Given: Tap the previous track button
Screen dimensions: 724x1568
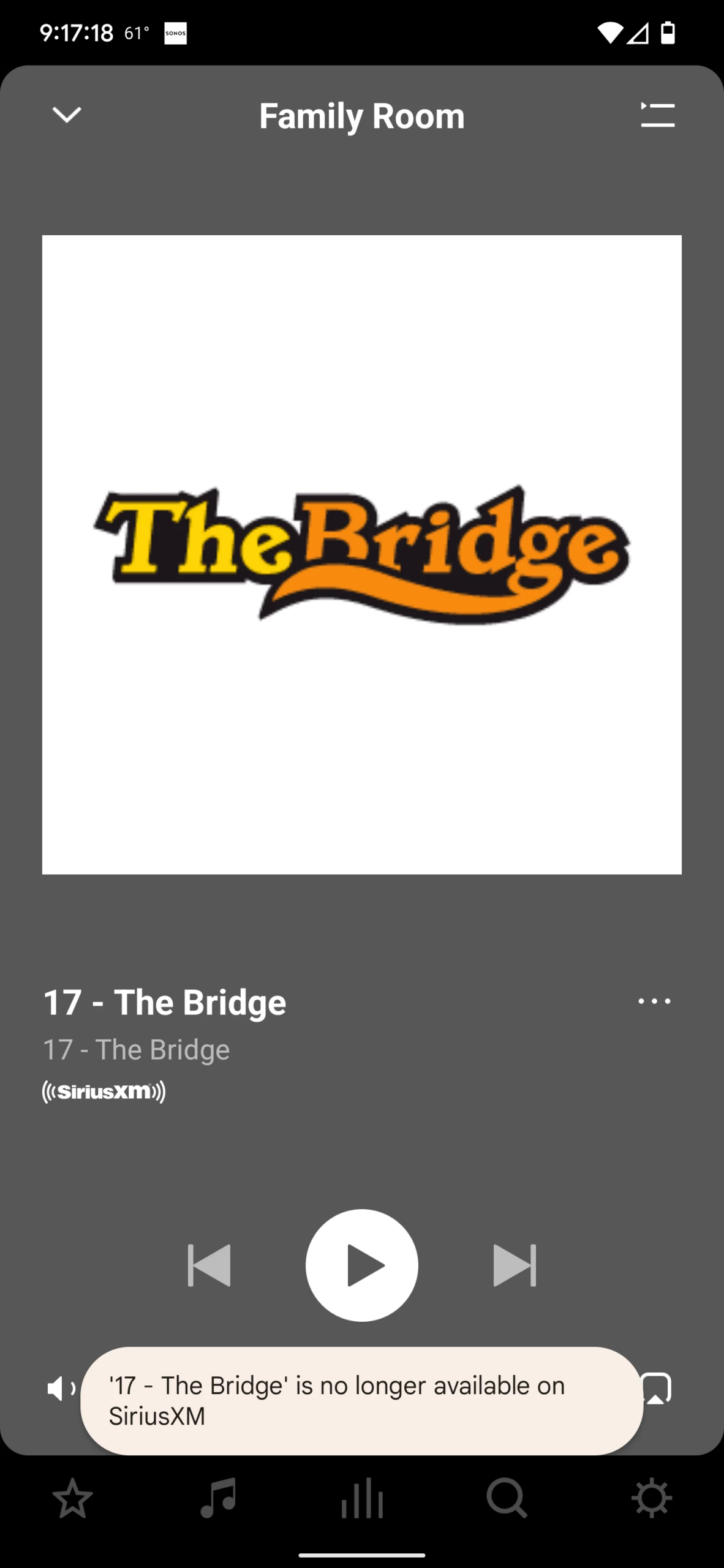Looking at the screenshot, I should click(209, 1265).
